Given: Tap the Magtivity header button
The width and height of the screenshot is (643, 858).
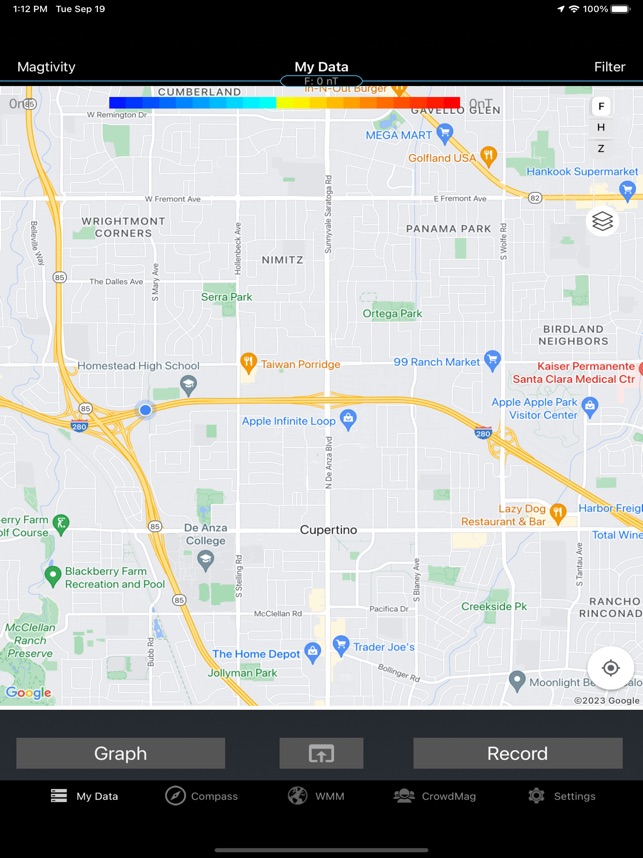Looking at the screenshot, I should tap(46, 67).
